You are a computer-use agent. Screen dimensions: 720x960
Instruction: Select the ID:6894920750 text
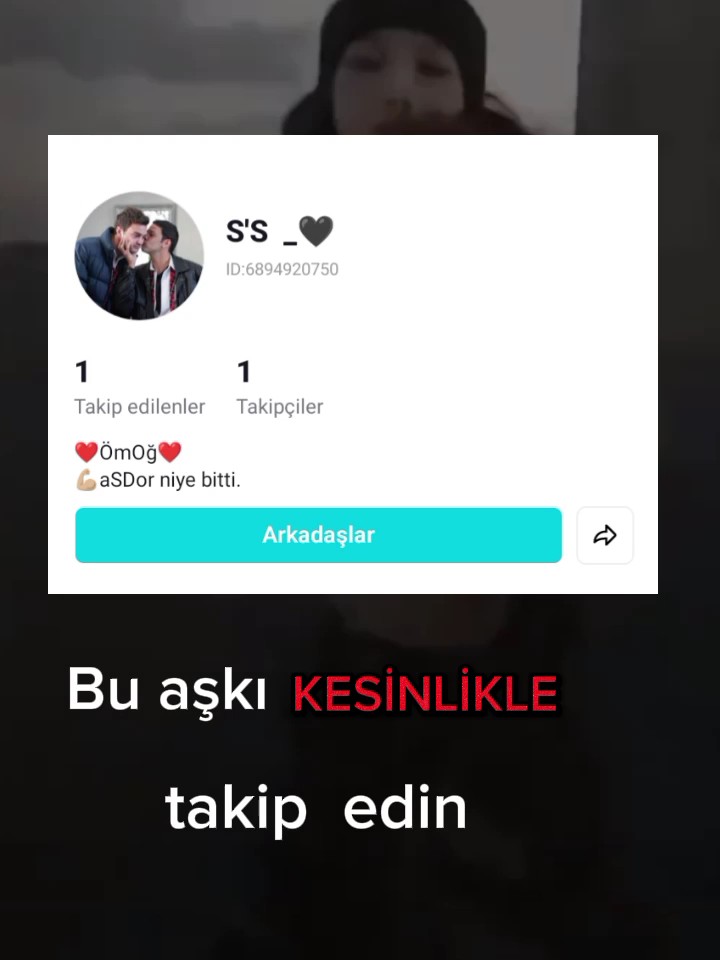coord(283,269)
